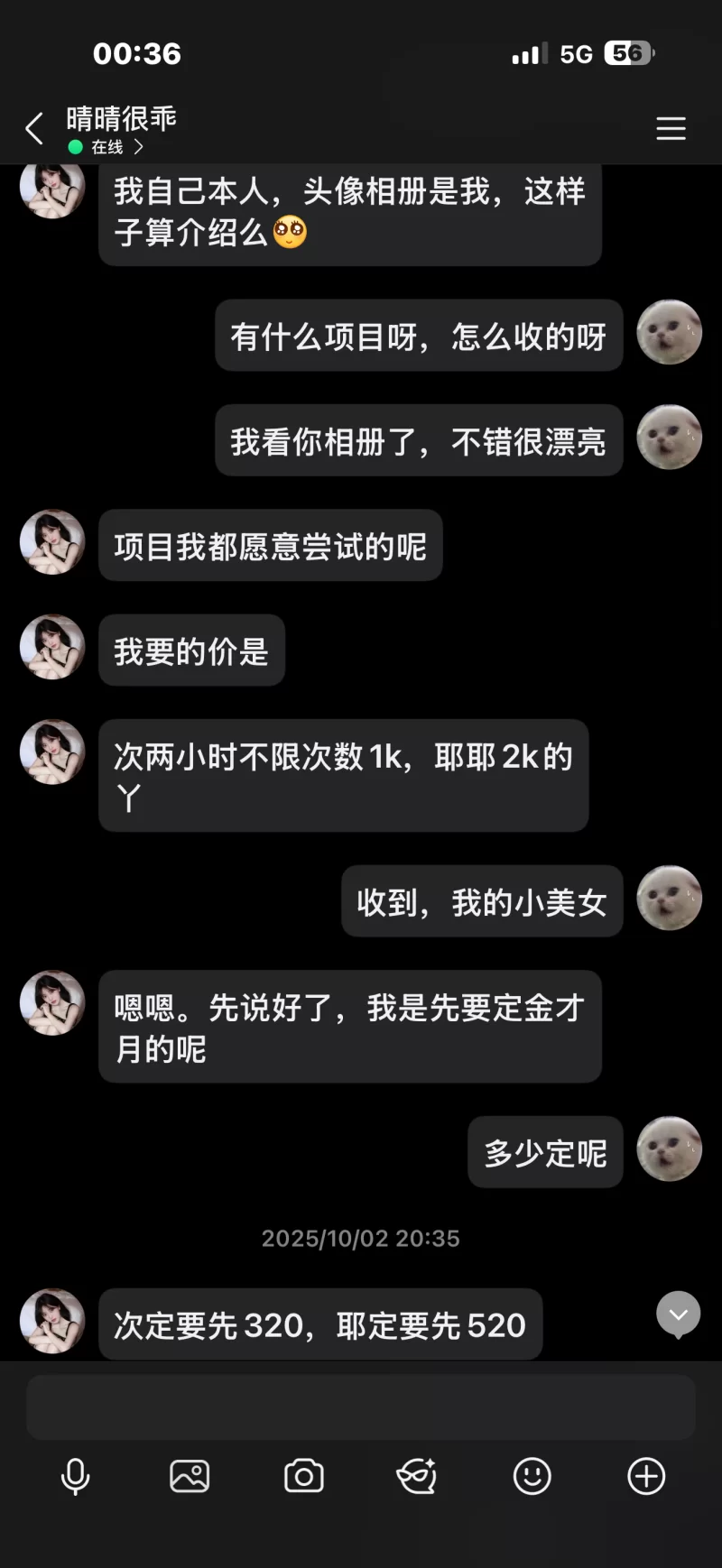Viewport: 722px width, 1568px height.
Task: Launch the camera to take a photo
Action: coord(304,1477)
